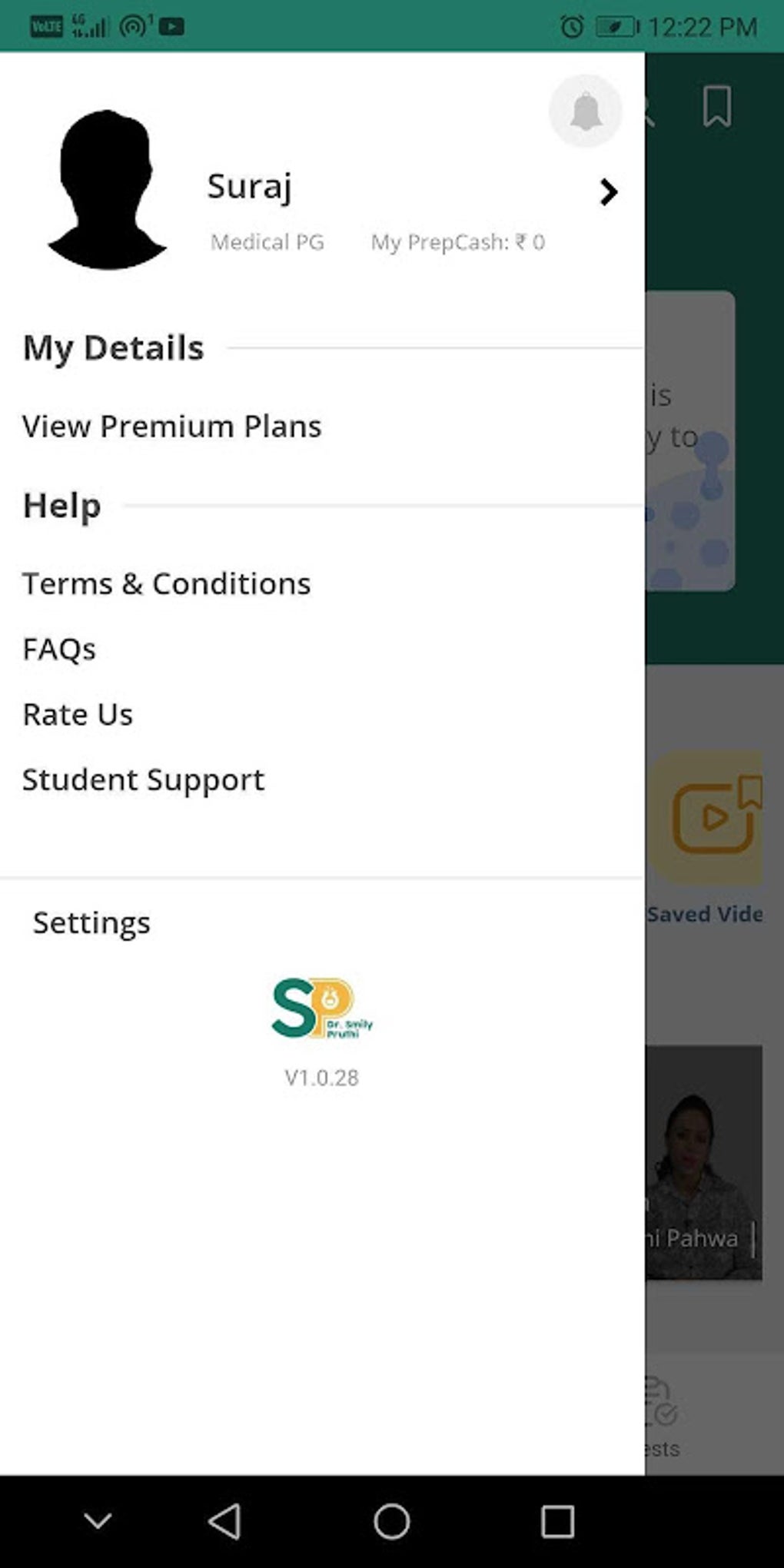
Task: Tap the system back button
Action: coord(224,1520)
